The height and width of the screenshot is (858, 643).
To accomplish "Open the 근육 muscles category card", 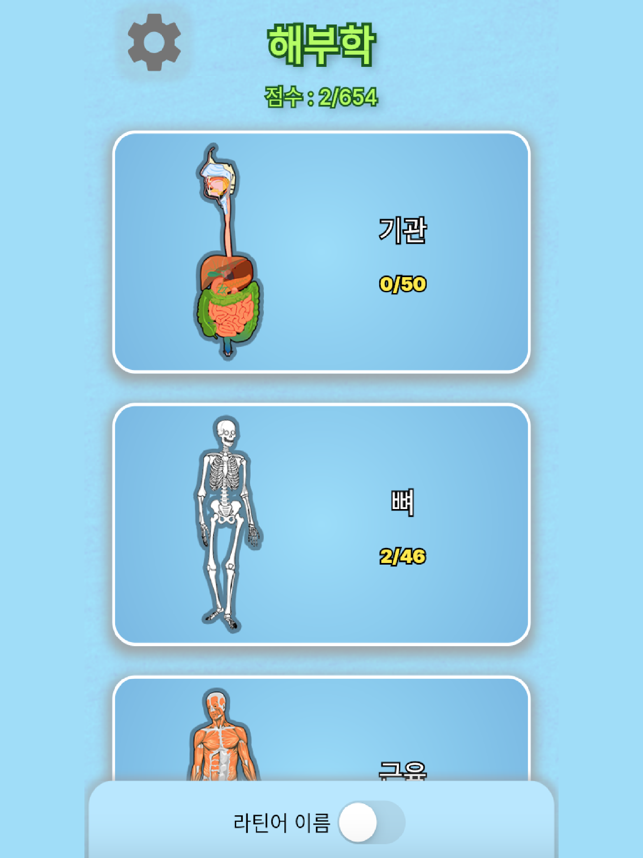I will tap(321, 730).
